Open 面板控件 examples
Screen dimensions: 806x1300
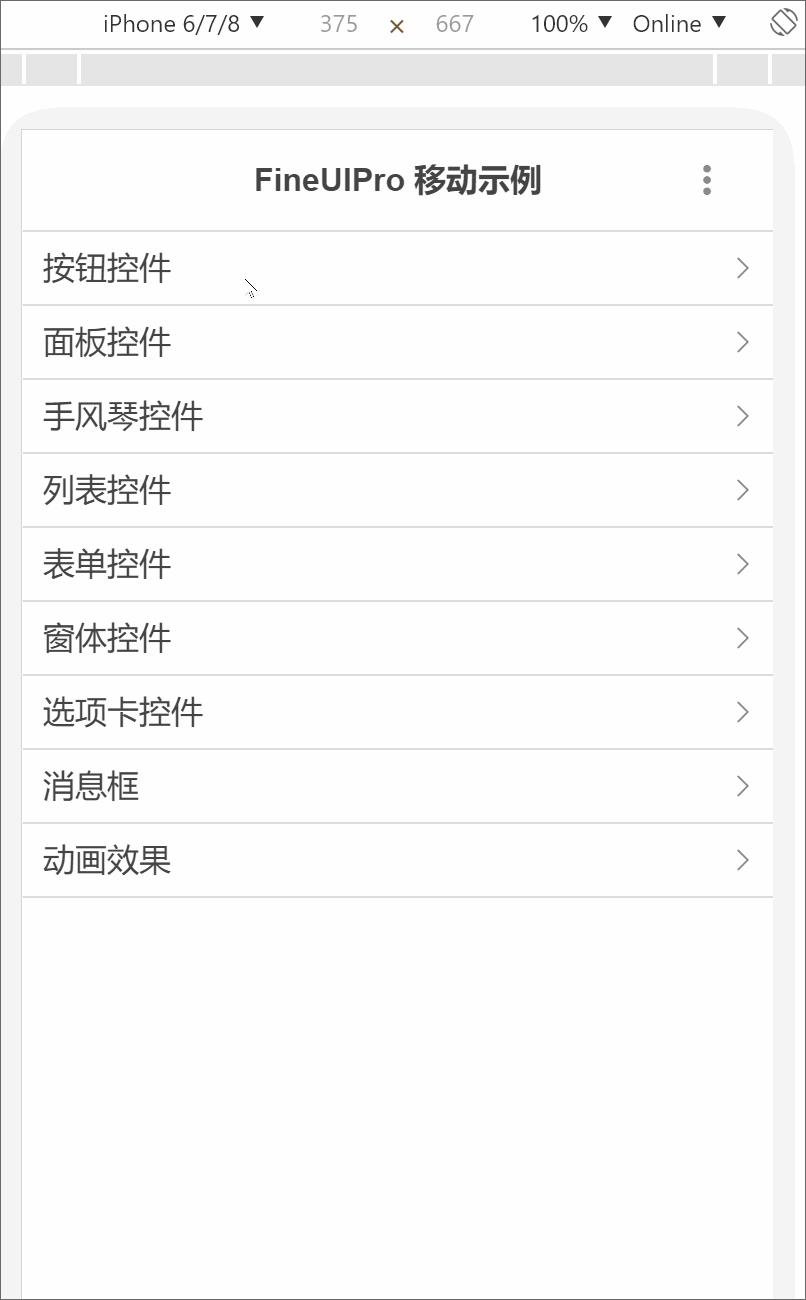(397, 342)
